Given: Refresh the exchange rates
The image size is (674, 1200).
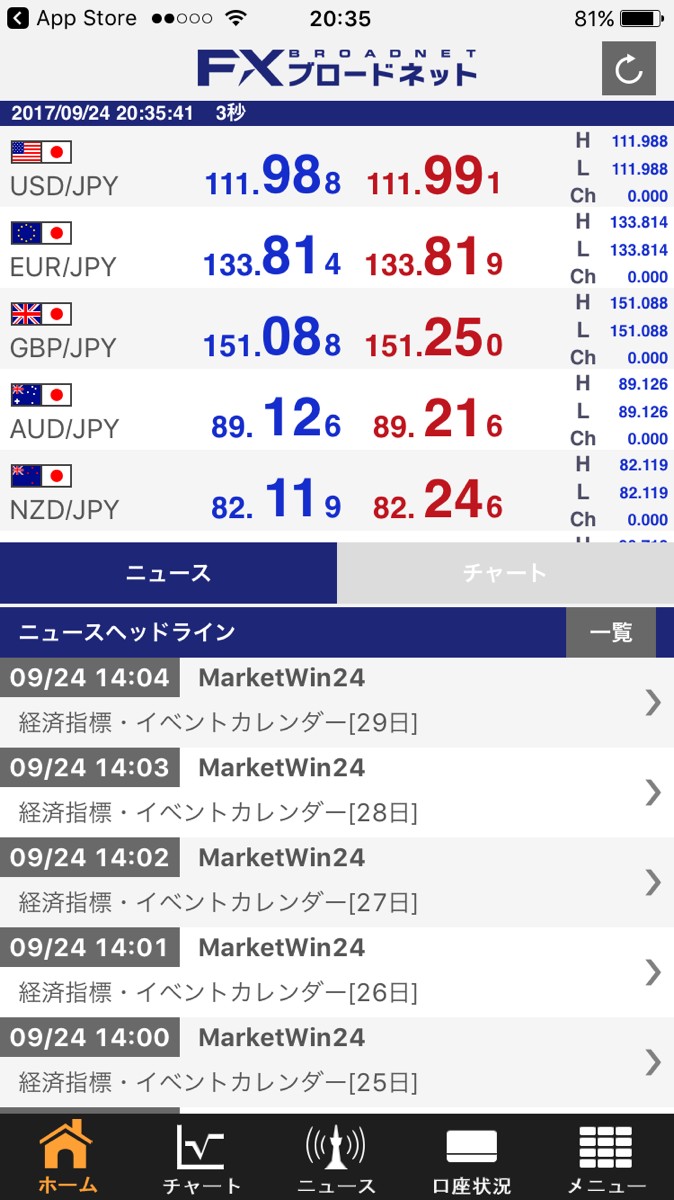Looking at the screenshot, I should 628,69.
